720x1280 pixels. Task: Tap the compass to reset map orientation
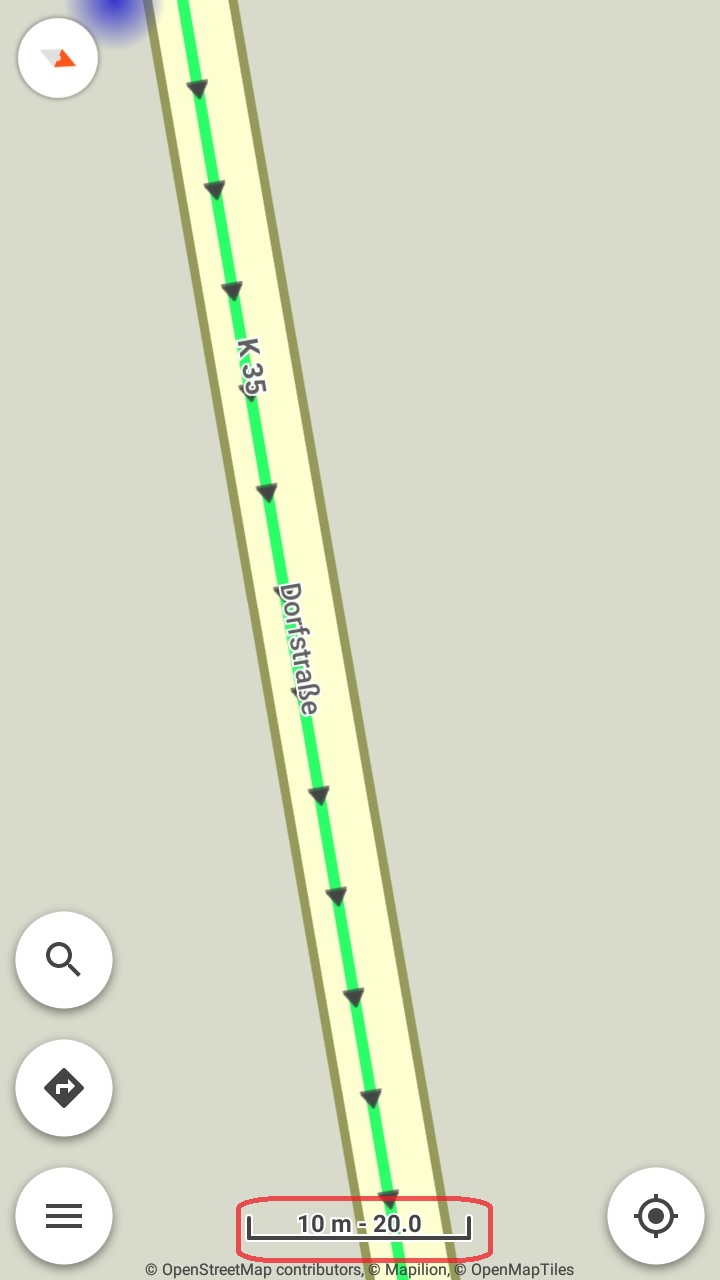[58, 58]
